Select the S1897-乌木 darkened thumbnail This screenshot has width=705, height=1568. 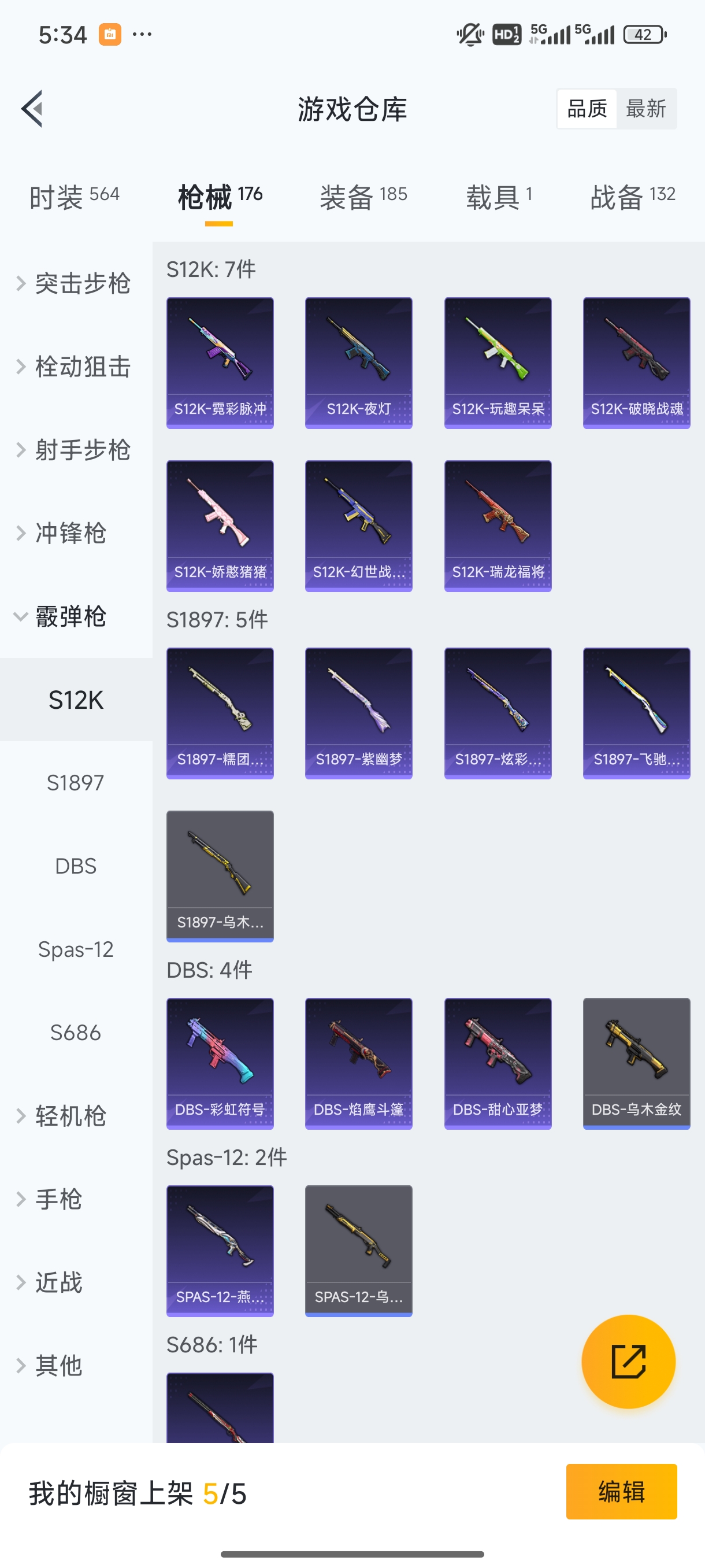(x=220, y=876)
